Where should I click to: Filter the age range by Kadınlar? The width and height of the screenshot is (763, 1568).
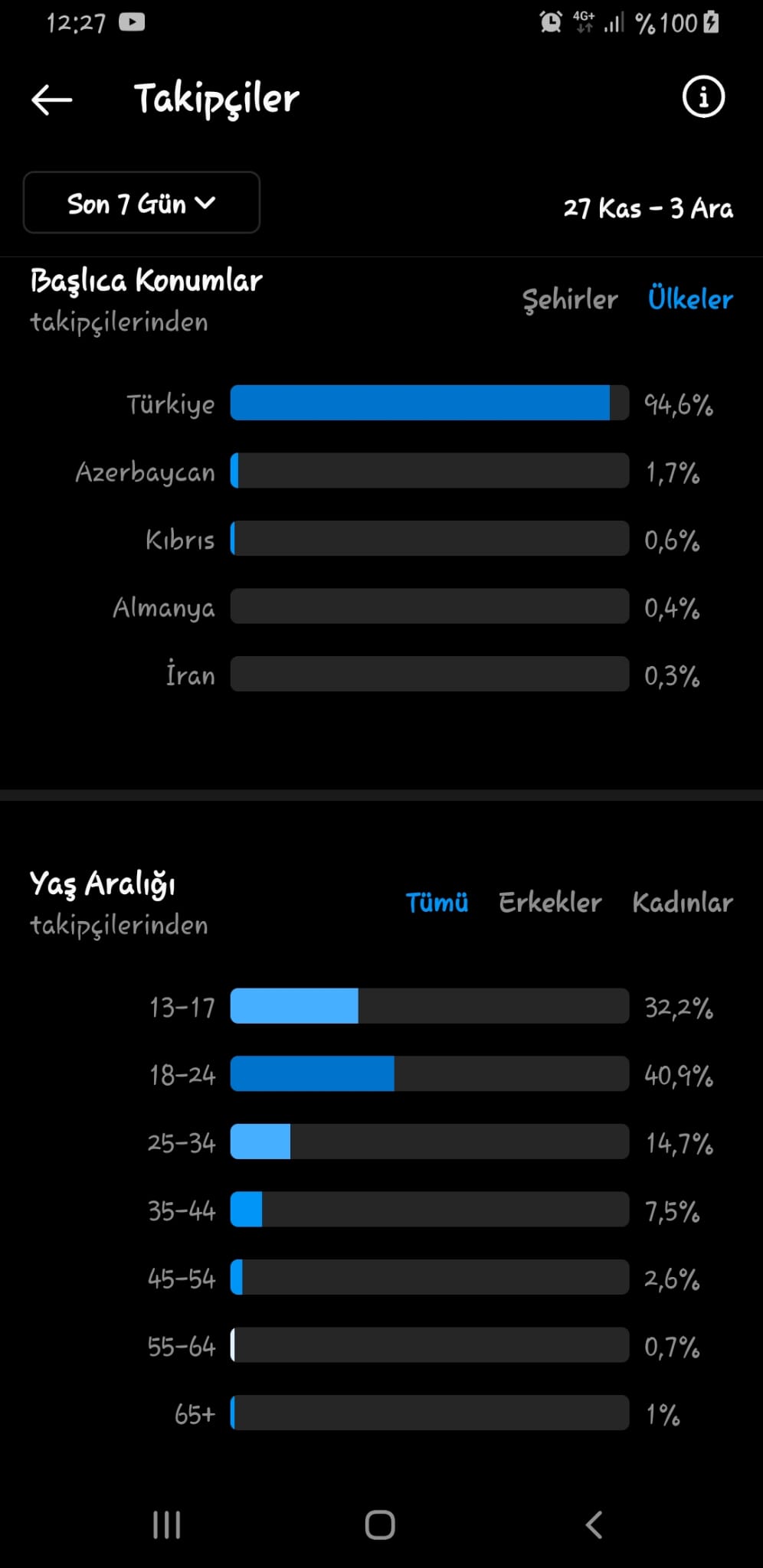683,902
